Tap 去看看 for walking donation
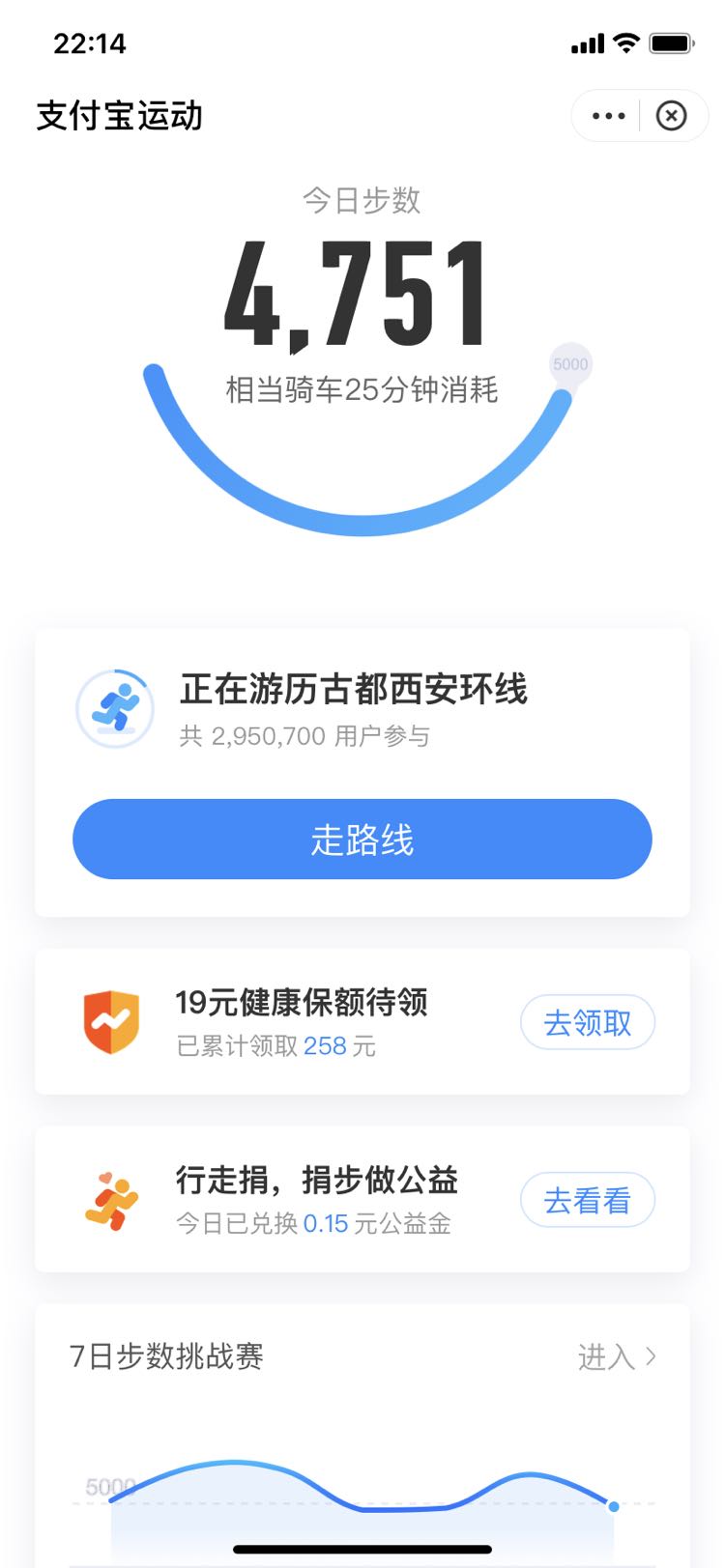This screenshot has height=1568, width=725. pyautogui.click(x=588, y=1200)
